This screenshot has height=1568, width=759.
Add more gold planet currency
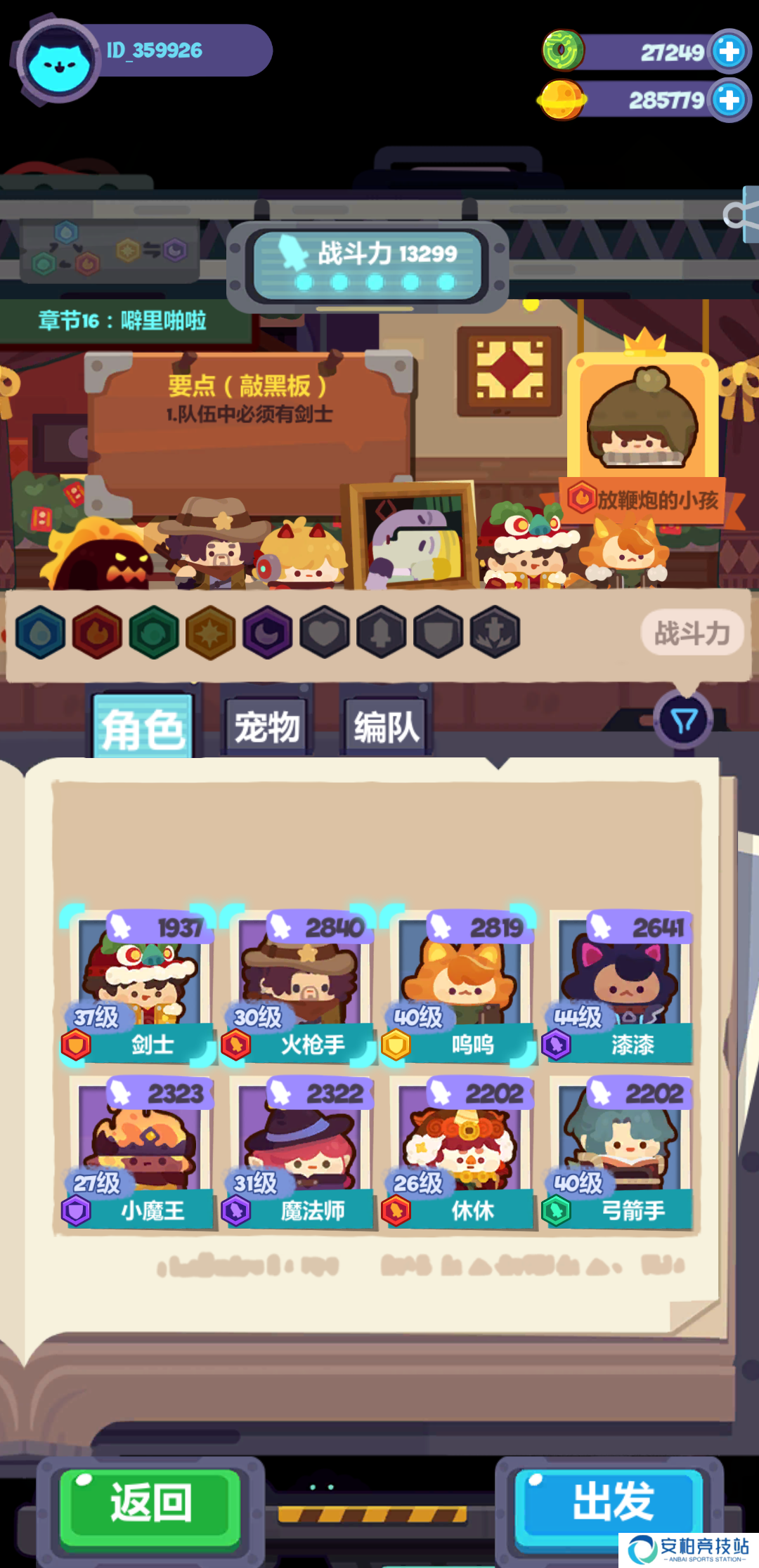point(729,100)
